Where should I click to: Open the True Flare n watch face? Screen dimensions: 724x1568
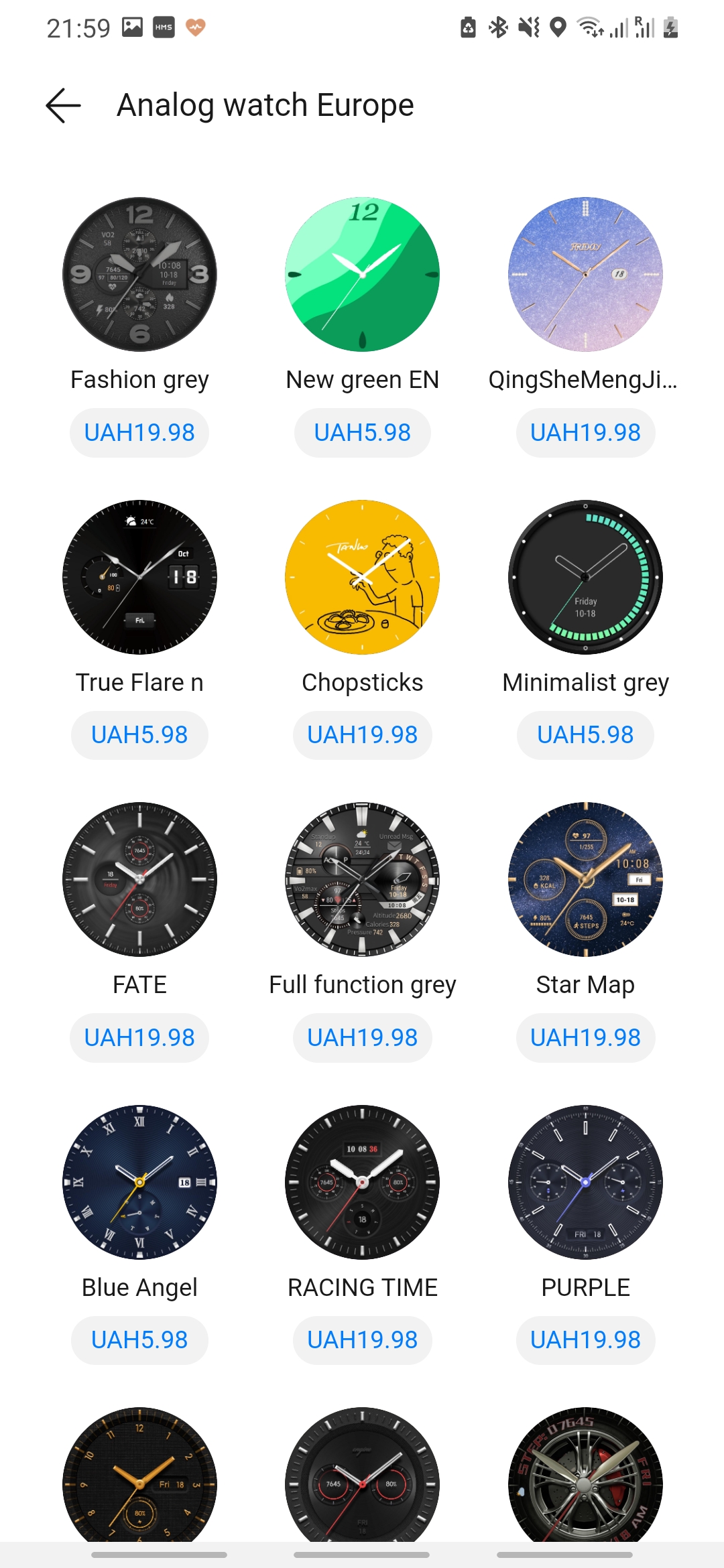(139, 577)
